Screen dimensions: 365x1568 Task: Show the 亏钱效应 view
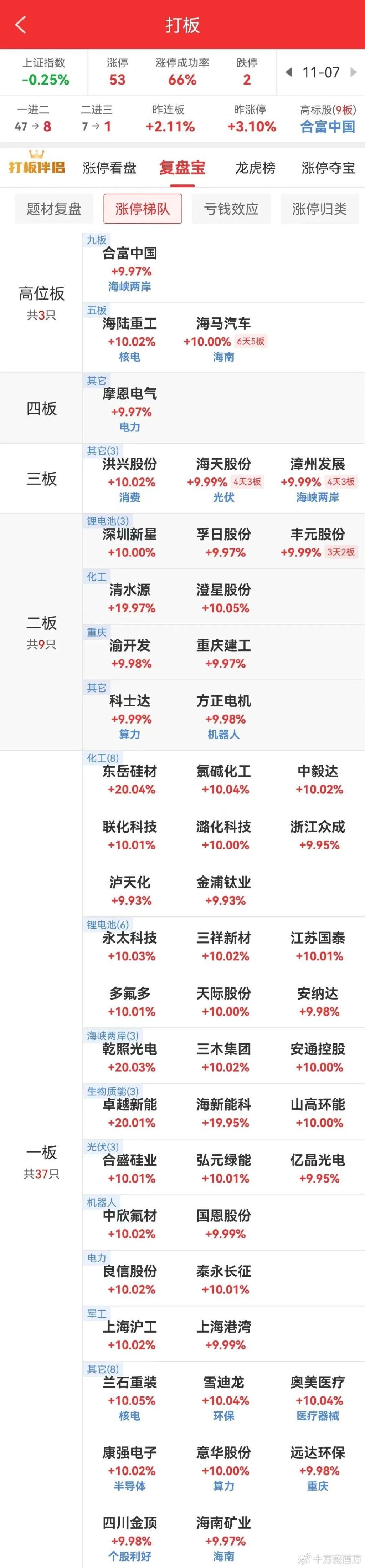(231, 209)
